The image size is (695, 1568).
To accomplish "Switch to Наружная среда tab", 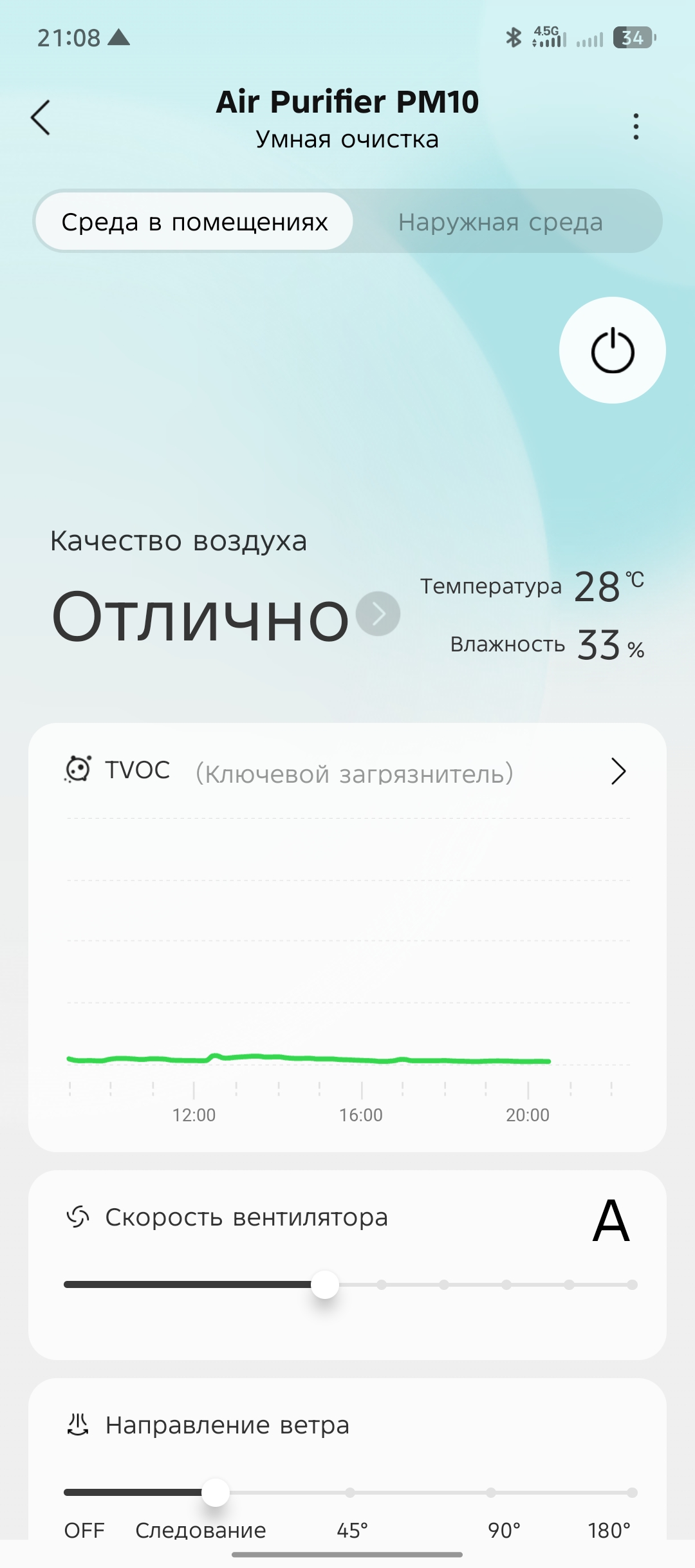I will pos(500,222).
